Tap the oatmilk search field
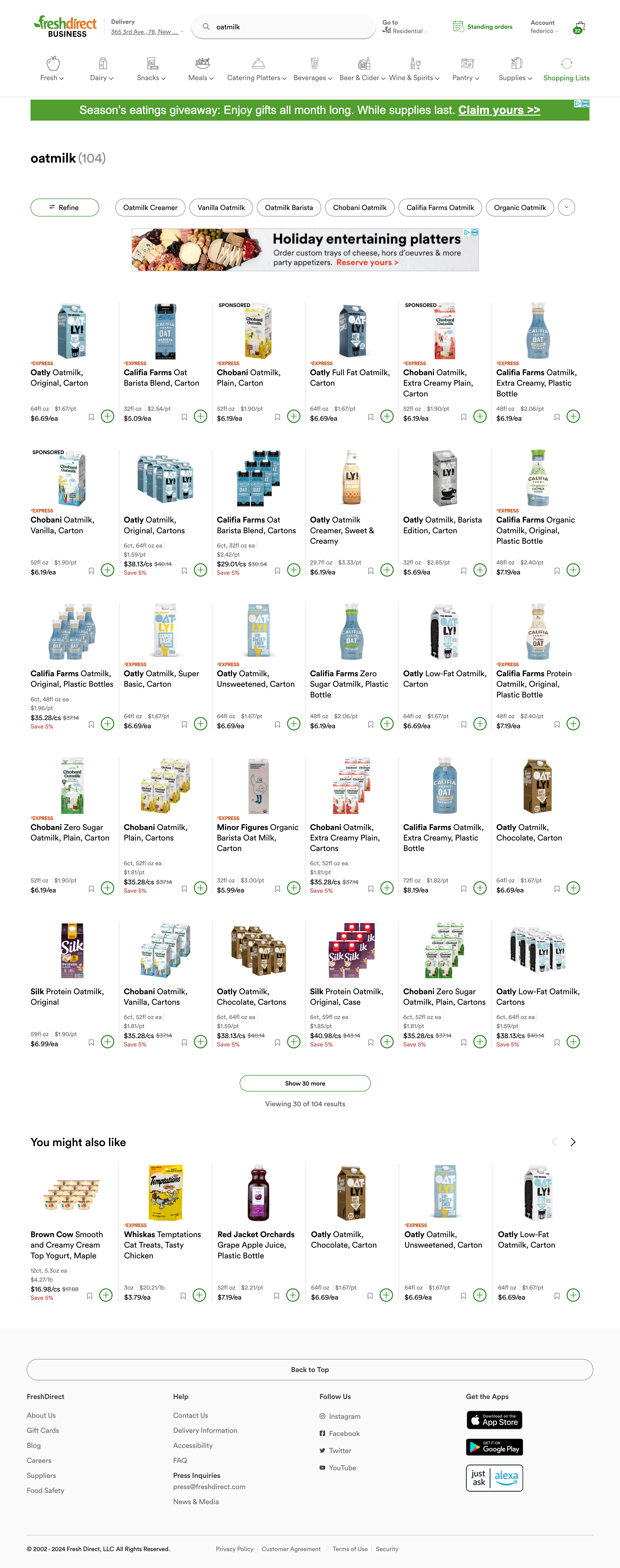620x1568 pixels. coord(286,27)
